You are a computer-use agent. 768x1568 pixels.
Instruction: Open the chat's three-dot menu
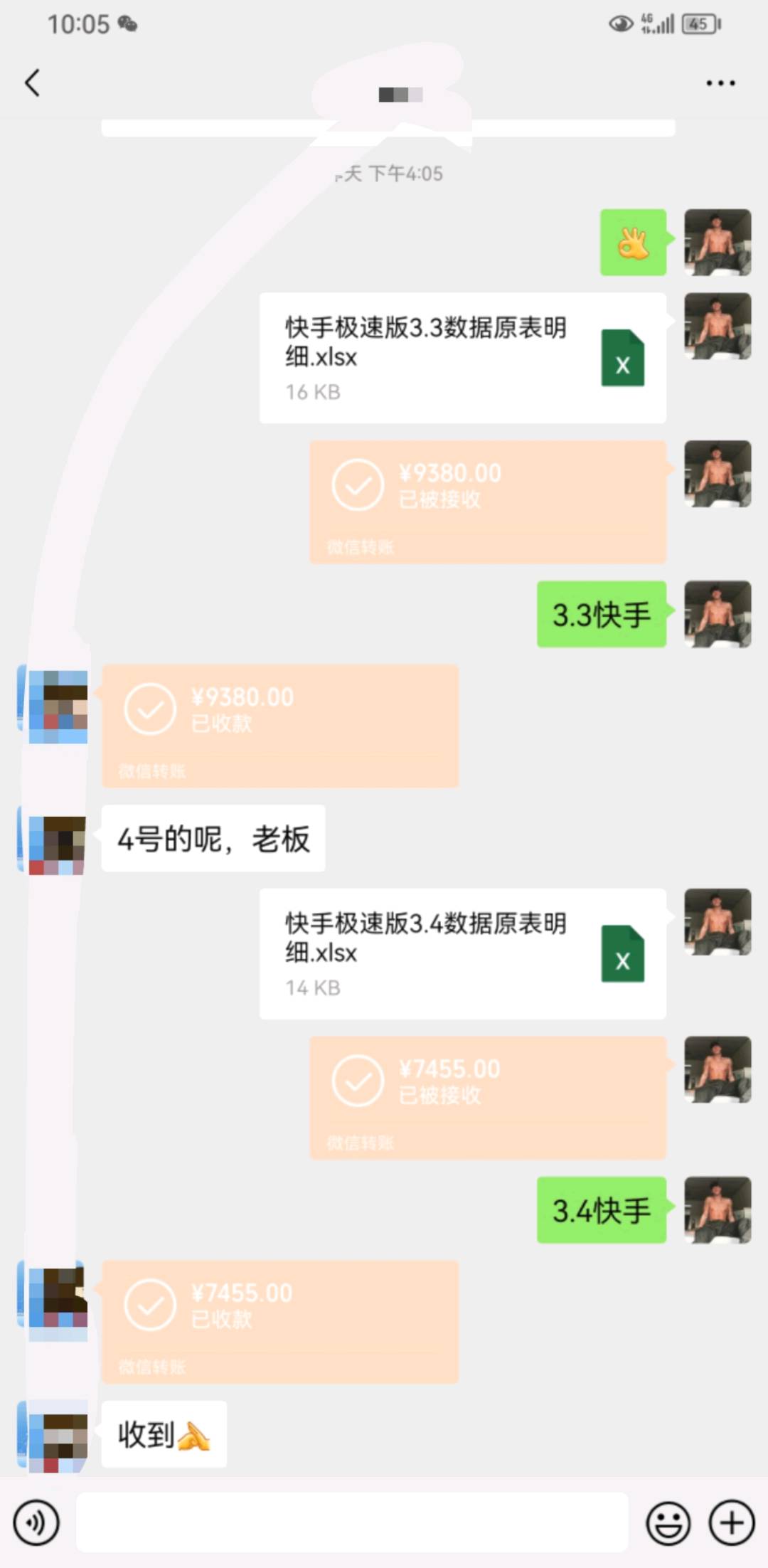[720, 83]
